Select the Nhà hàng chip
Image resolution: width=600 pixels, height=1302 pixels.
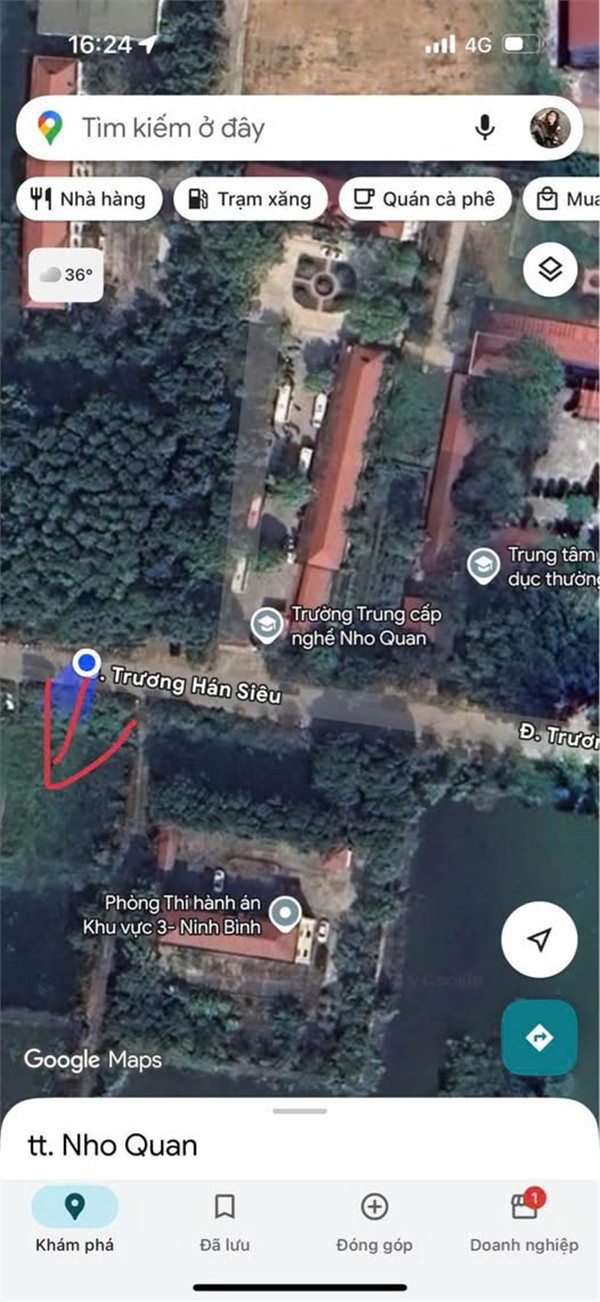coord(88,199)
